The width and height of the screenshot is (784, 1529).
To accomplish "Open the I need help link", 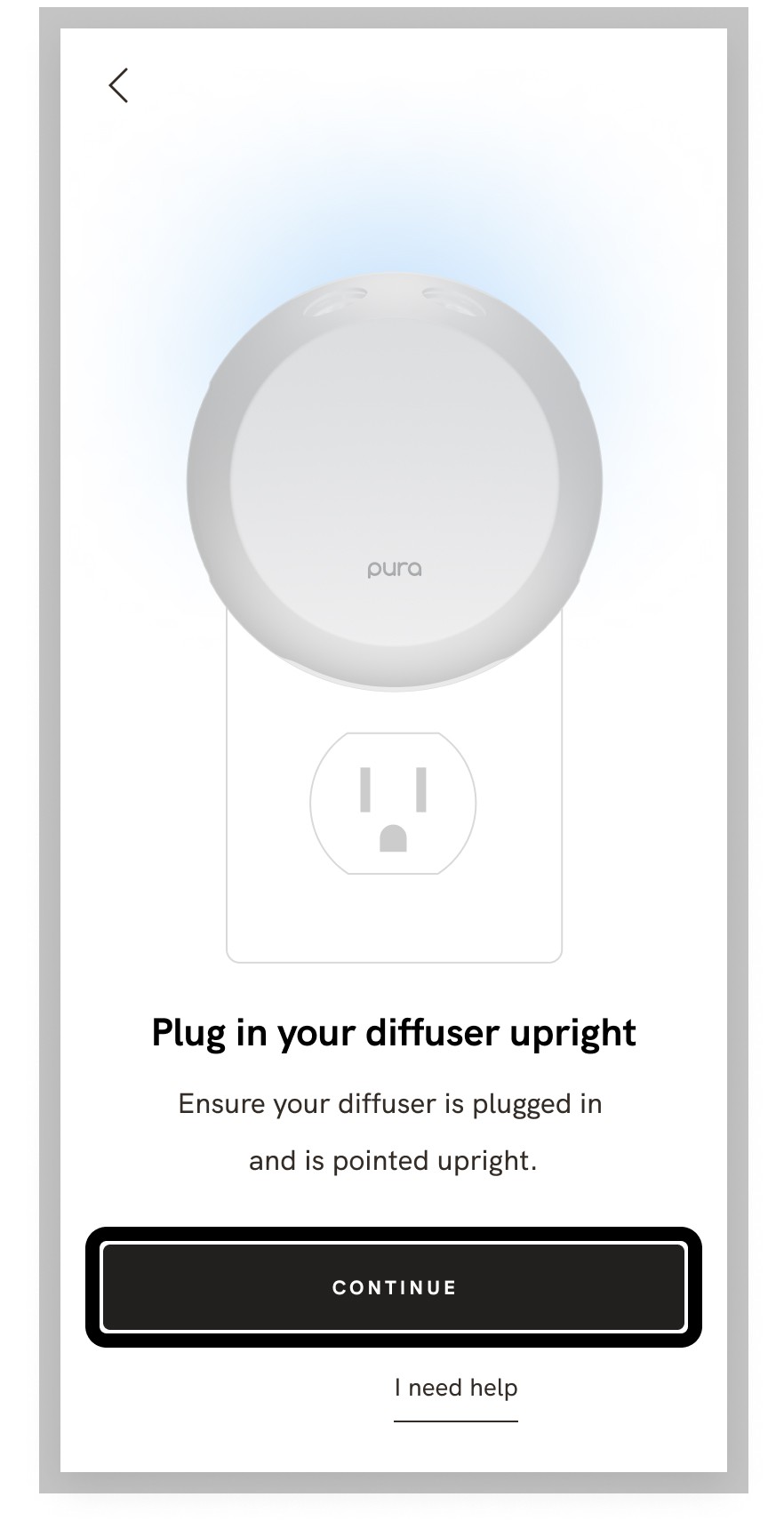I will (455, 1389).
